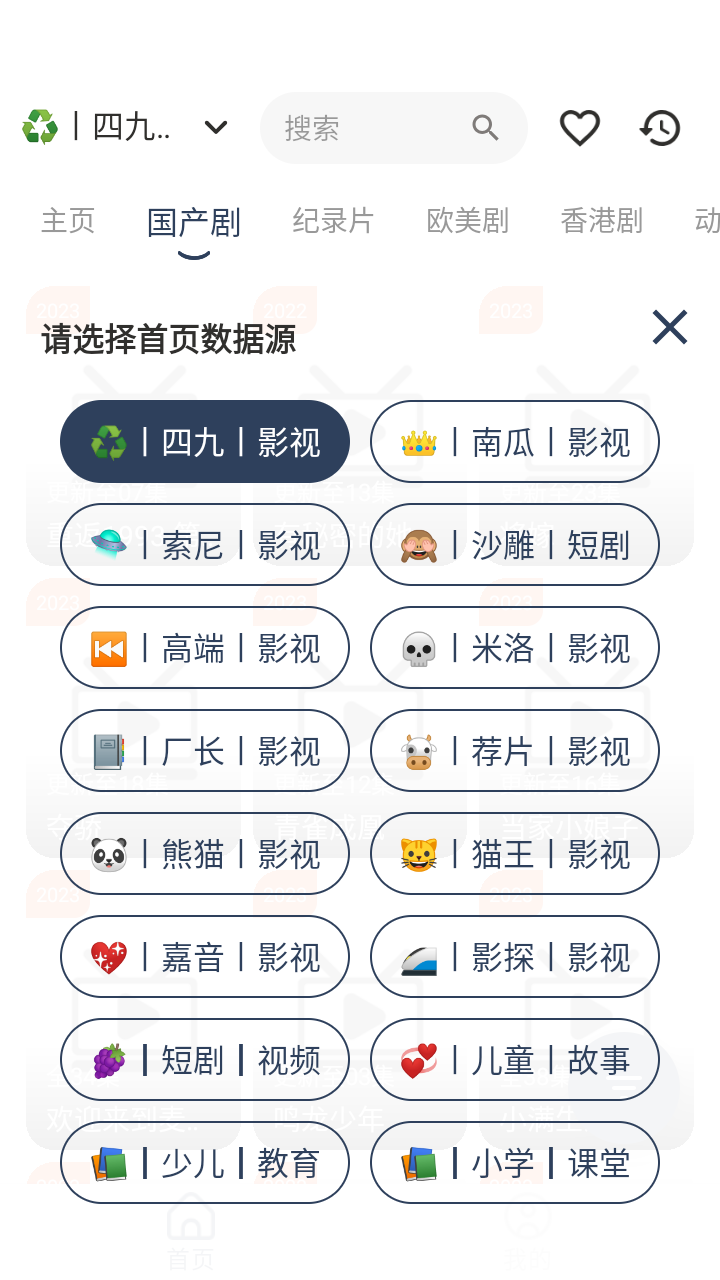Choose the 儿童故事 source button

514,1059
